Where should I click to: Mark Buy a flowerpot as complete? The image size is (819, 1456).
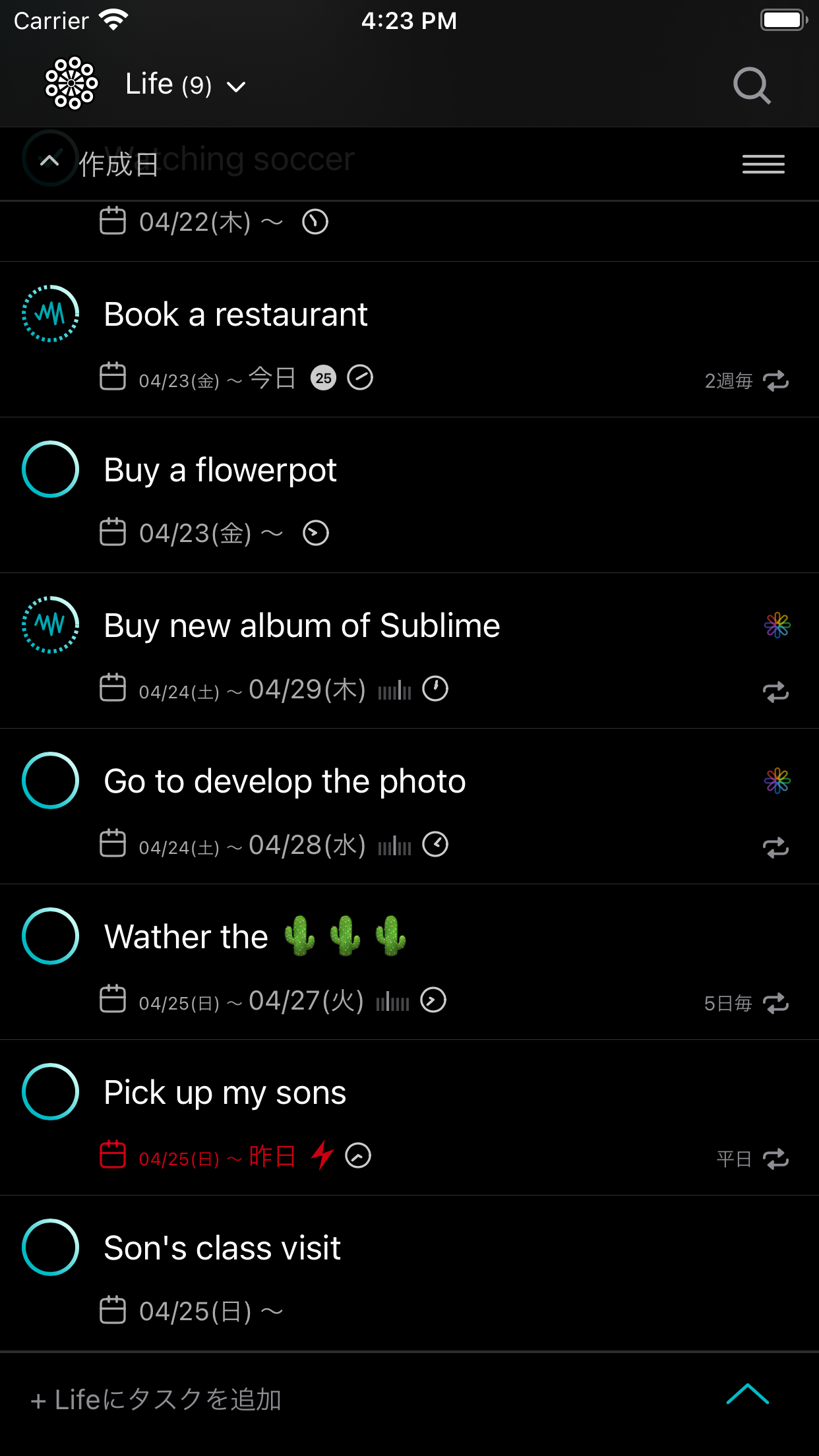(51, 470)
